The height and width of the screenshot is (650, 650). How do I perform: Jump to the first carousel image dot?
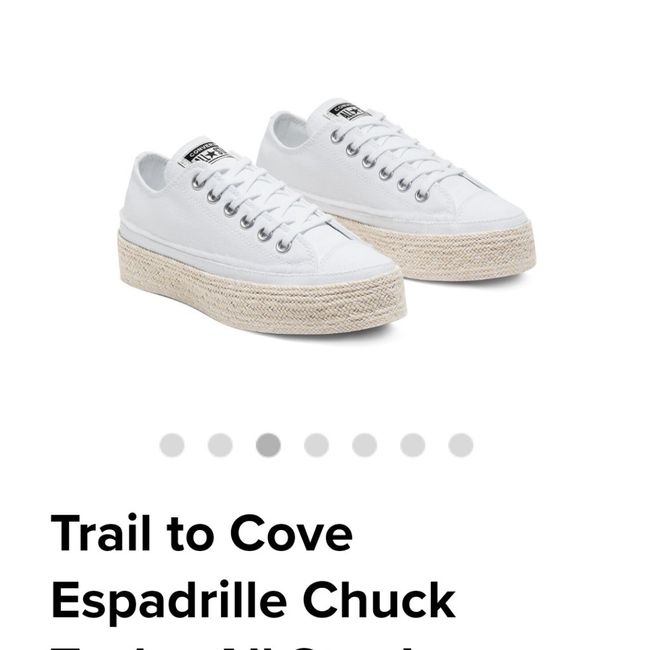172,445
